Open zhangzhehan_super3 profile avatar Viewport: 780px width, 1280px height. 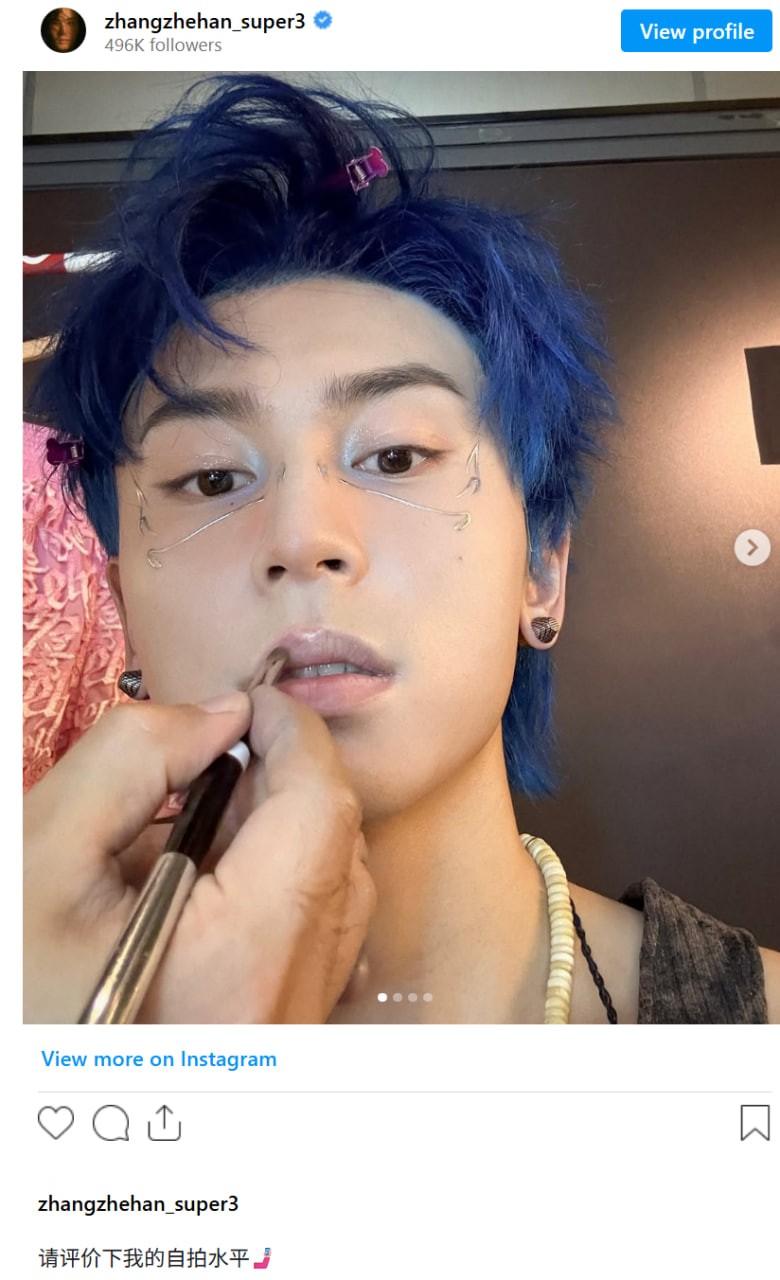point(63,30)
